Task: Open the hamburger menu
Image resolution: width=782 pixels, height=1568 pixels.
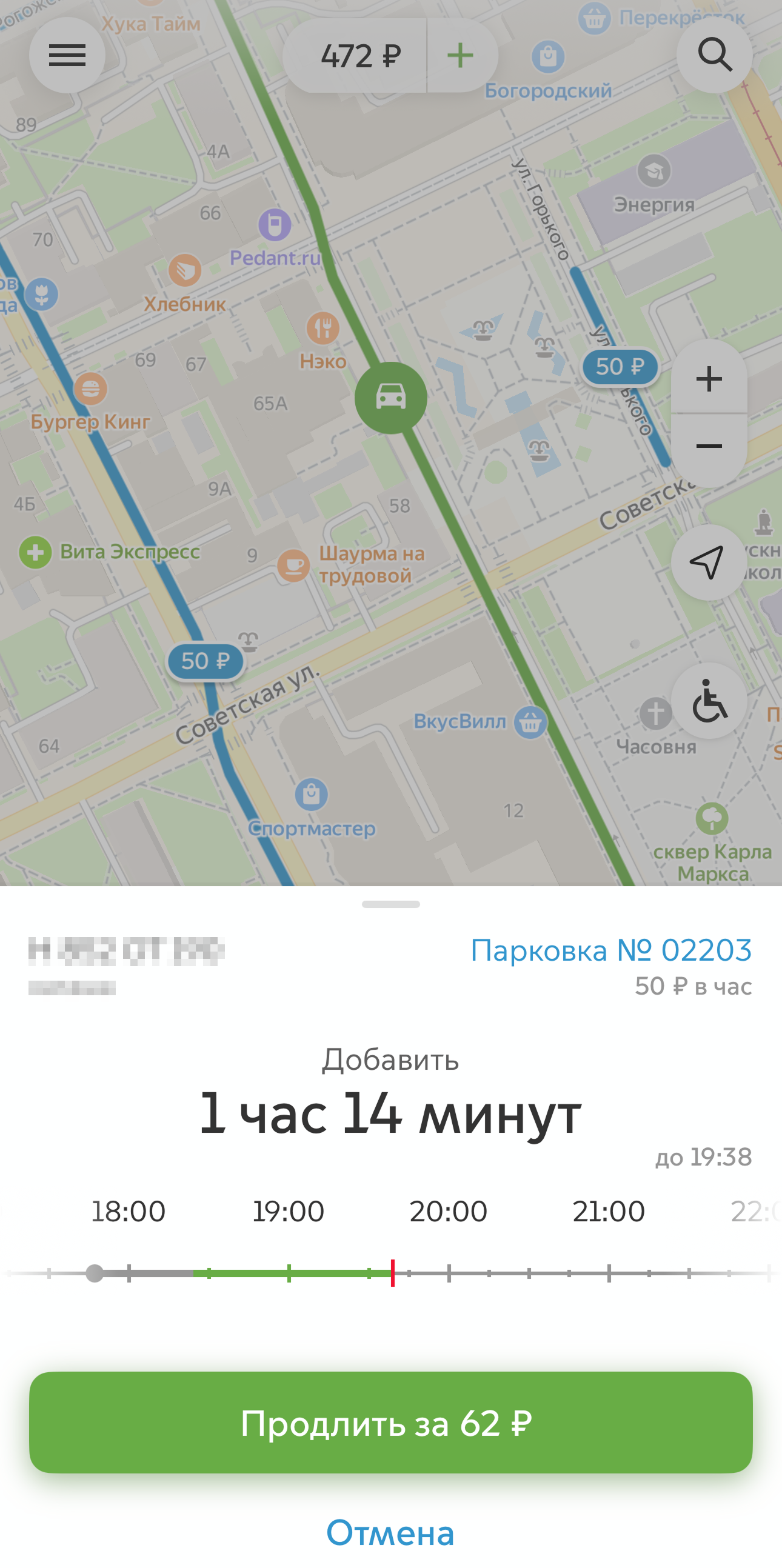Action: 67,55
